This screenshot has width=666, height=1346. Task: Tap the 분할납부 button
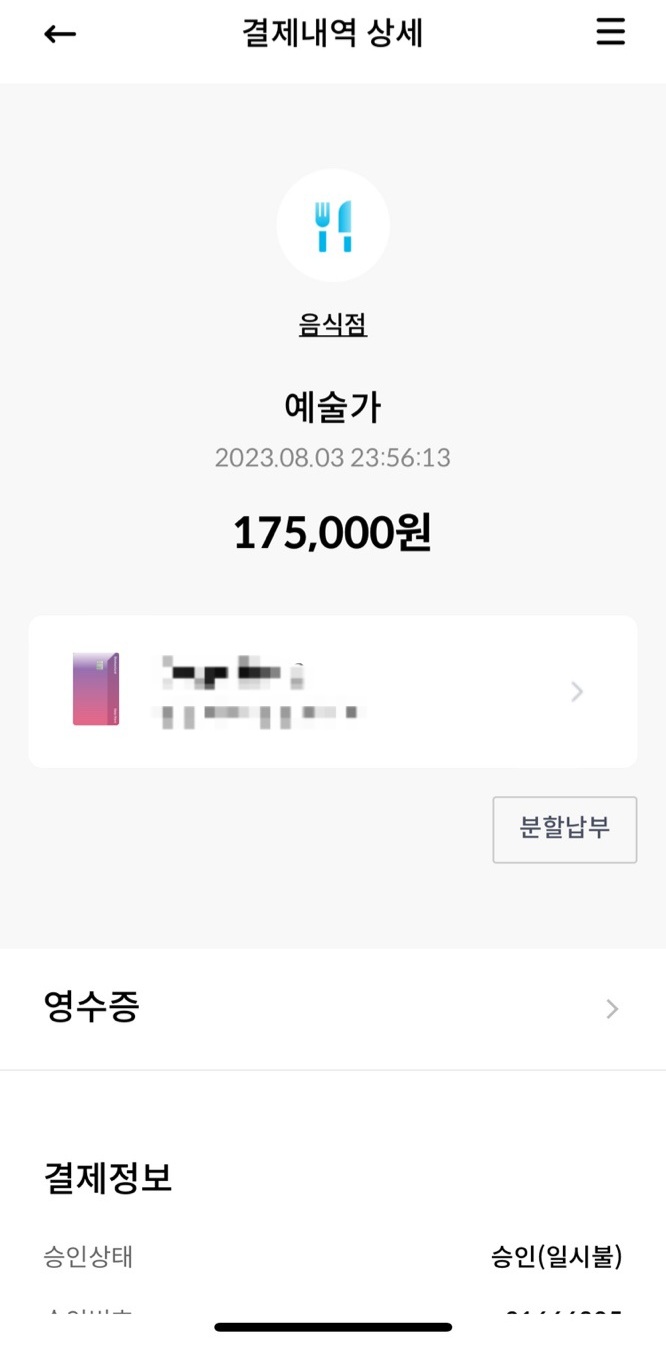(564, 829)
